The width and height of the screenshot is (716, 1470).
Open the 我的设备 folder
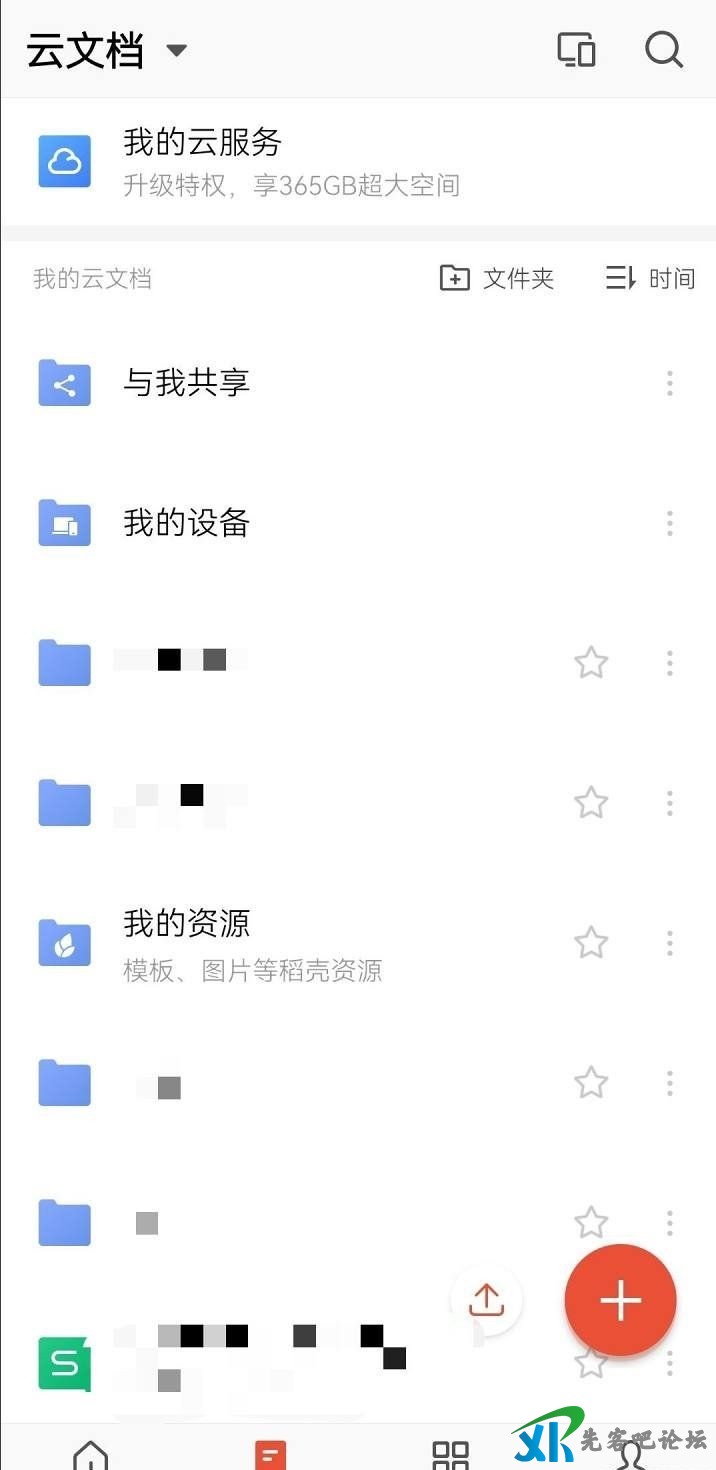click(x=186, y=523)
